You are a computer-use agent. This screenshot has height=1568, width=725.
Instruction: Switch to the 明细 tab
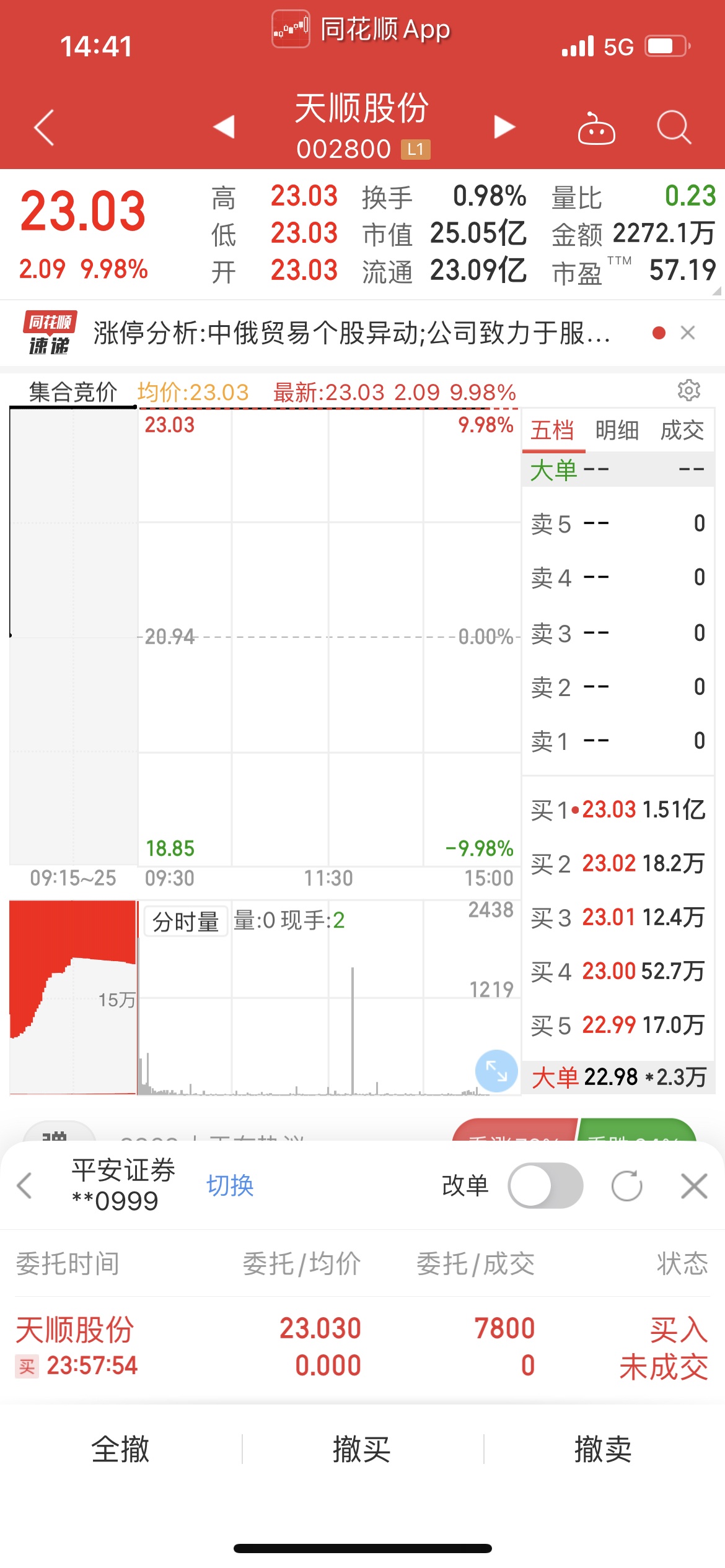point(617,430)
